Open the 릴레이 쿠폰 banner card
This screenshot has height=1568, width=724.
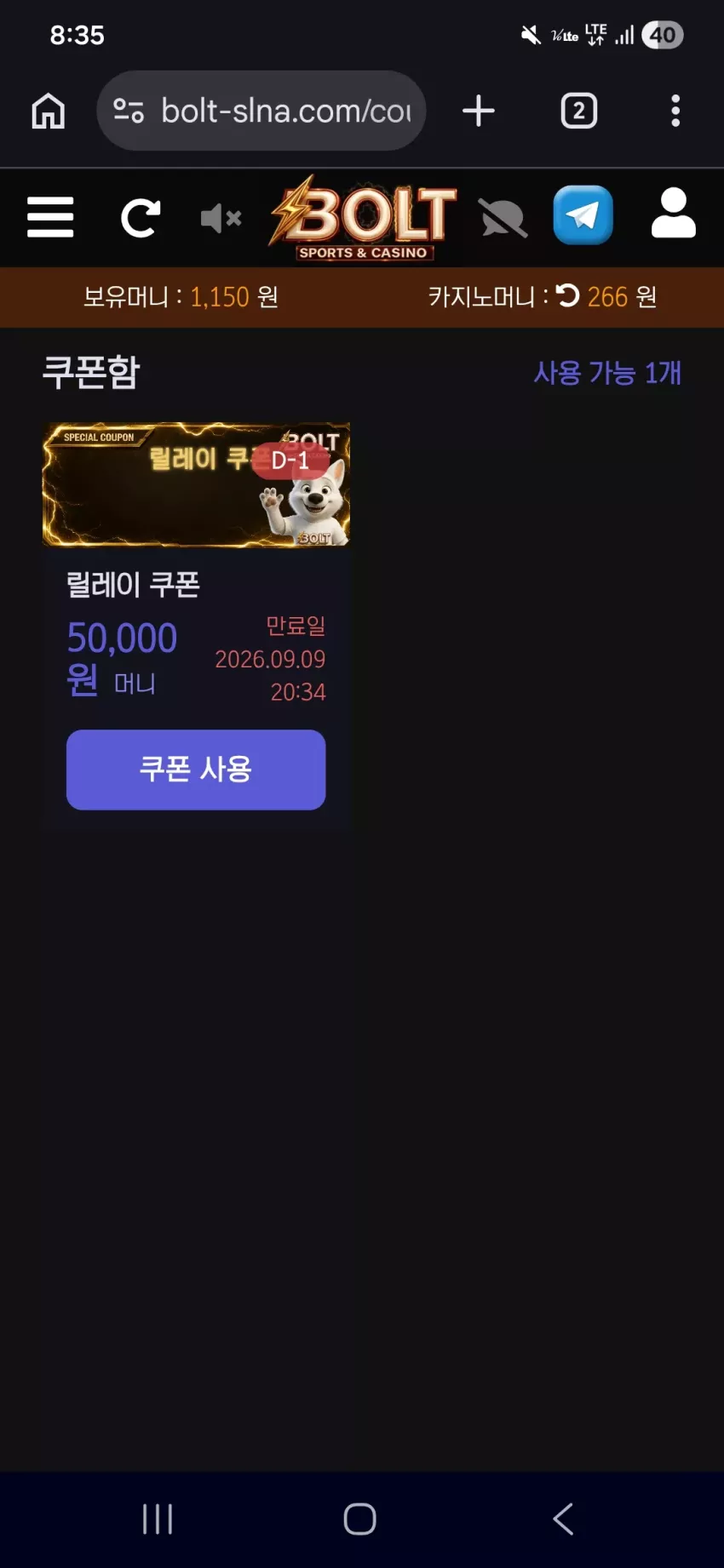coord(196,484)
